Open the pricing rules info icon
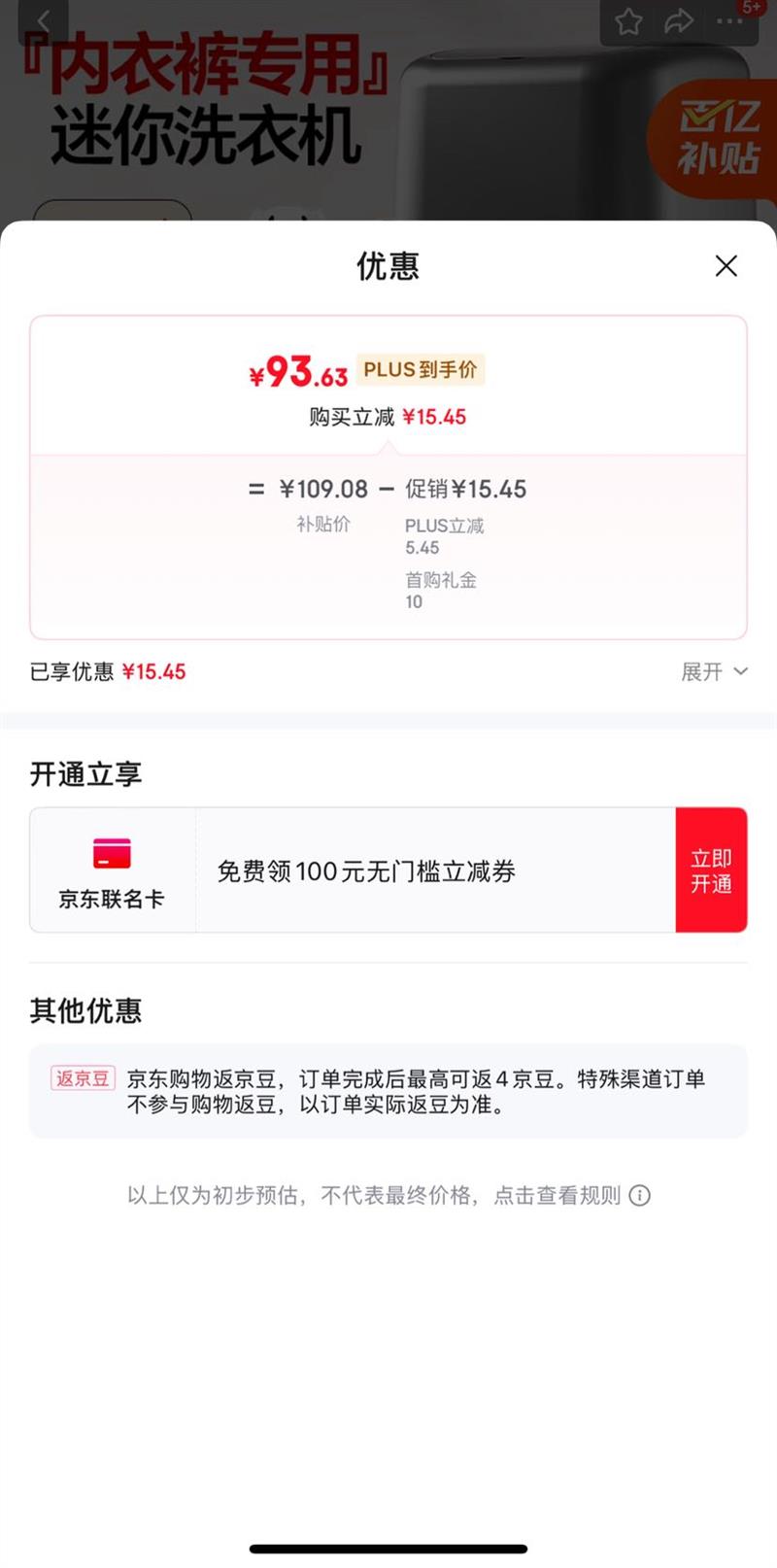This screenshot has height=1568, width=777. [639, 1196]
